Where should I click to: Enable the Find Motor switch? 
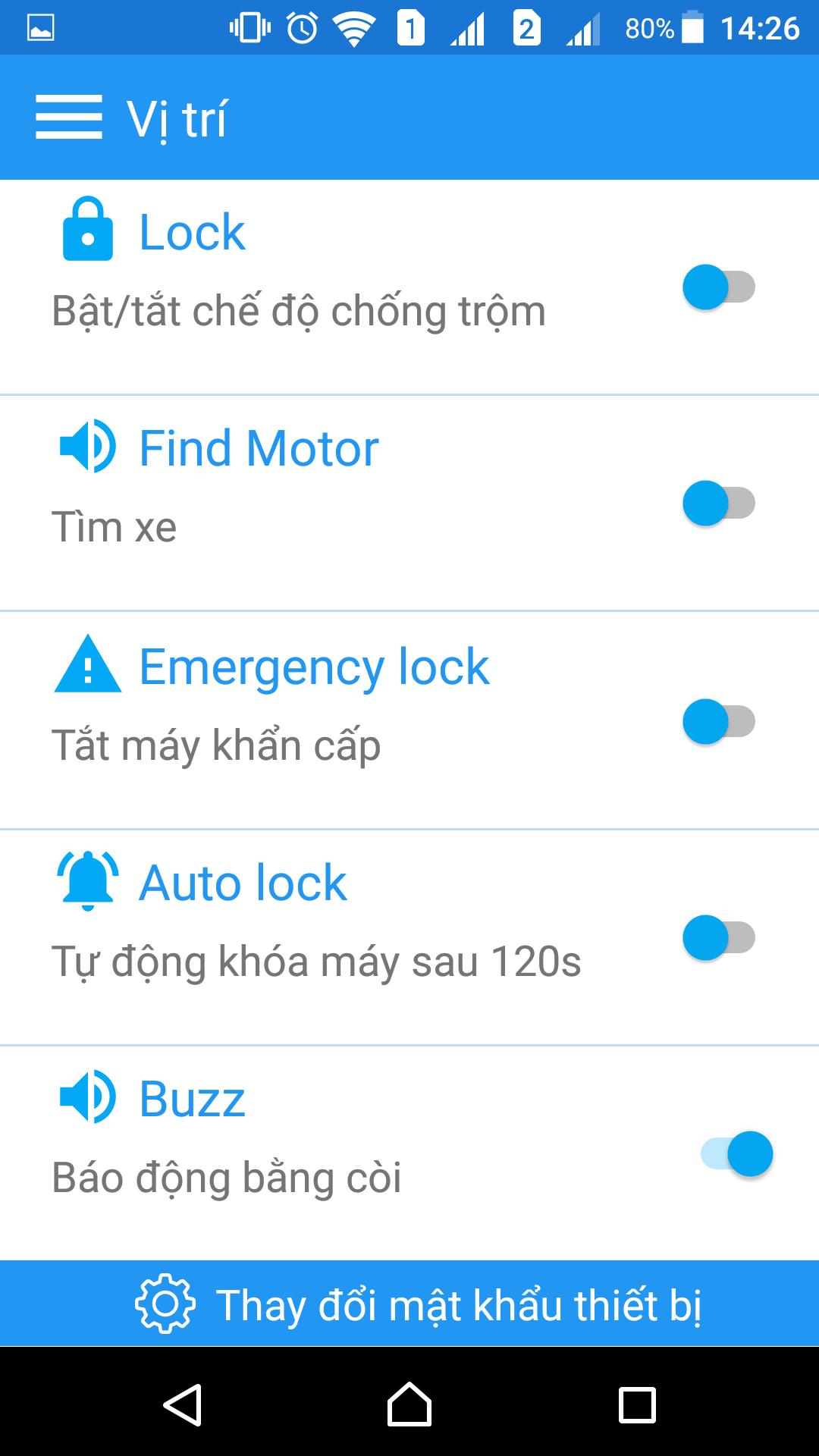click(719, 504)
